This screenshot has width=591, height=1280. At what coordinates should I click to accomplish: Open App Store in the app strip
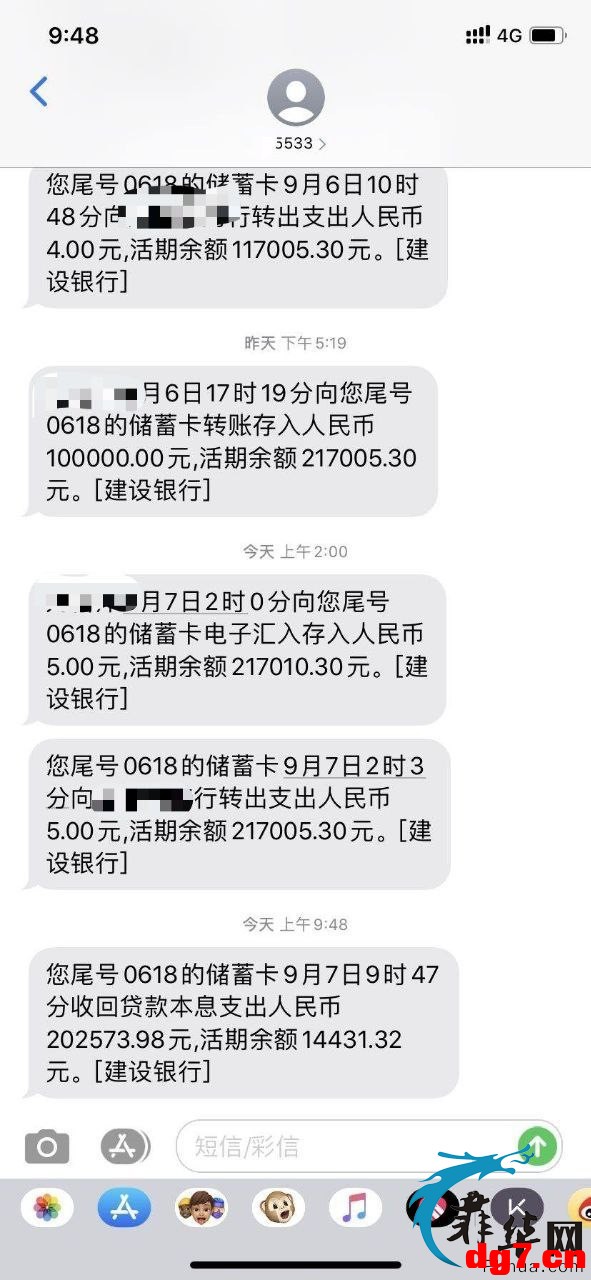tap(124, 1209)
